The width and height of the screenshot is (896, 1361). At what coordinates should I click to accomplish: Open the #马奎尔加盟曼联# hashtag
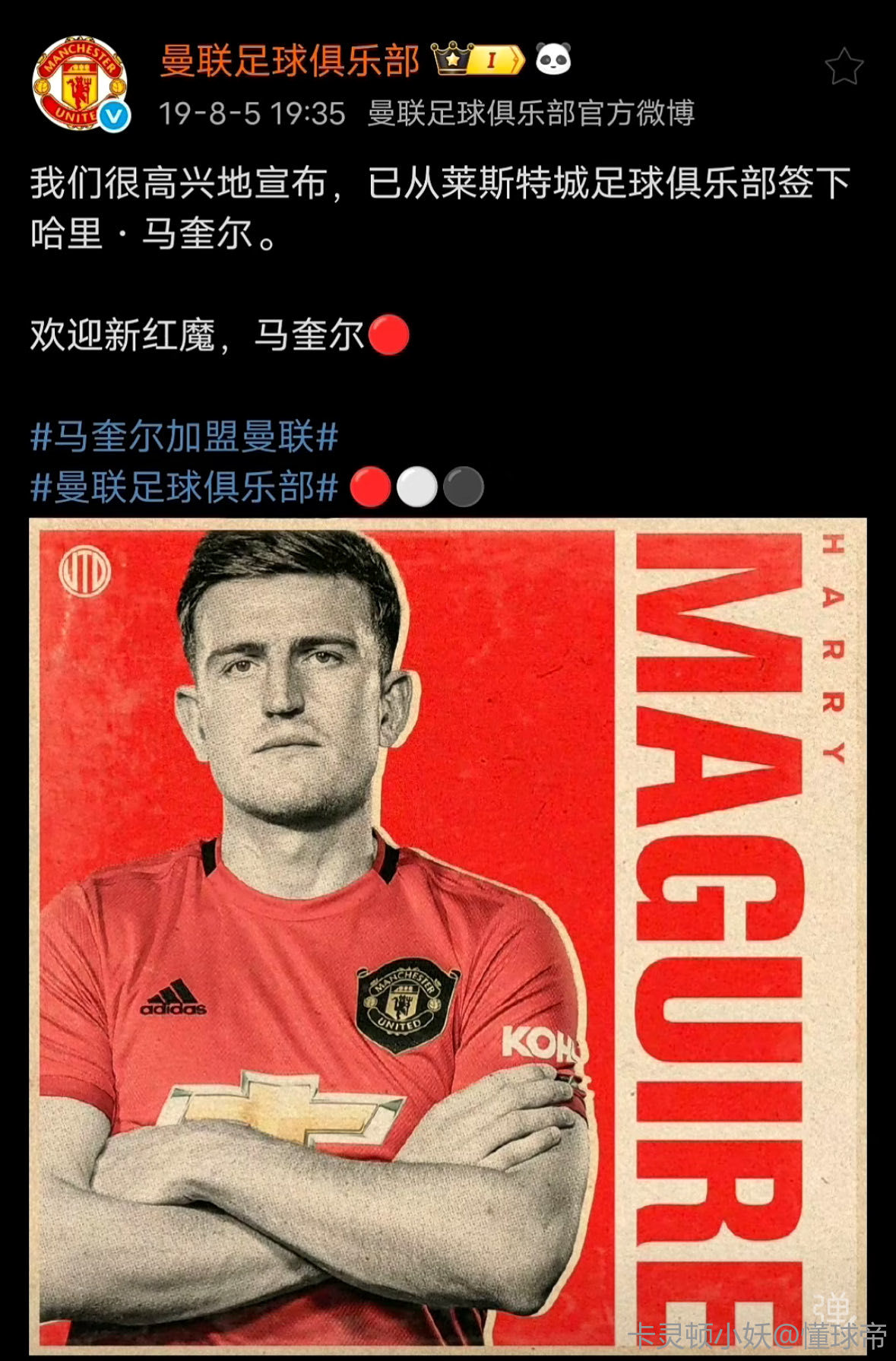tap(184, 437)
